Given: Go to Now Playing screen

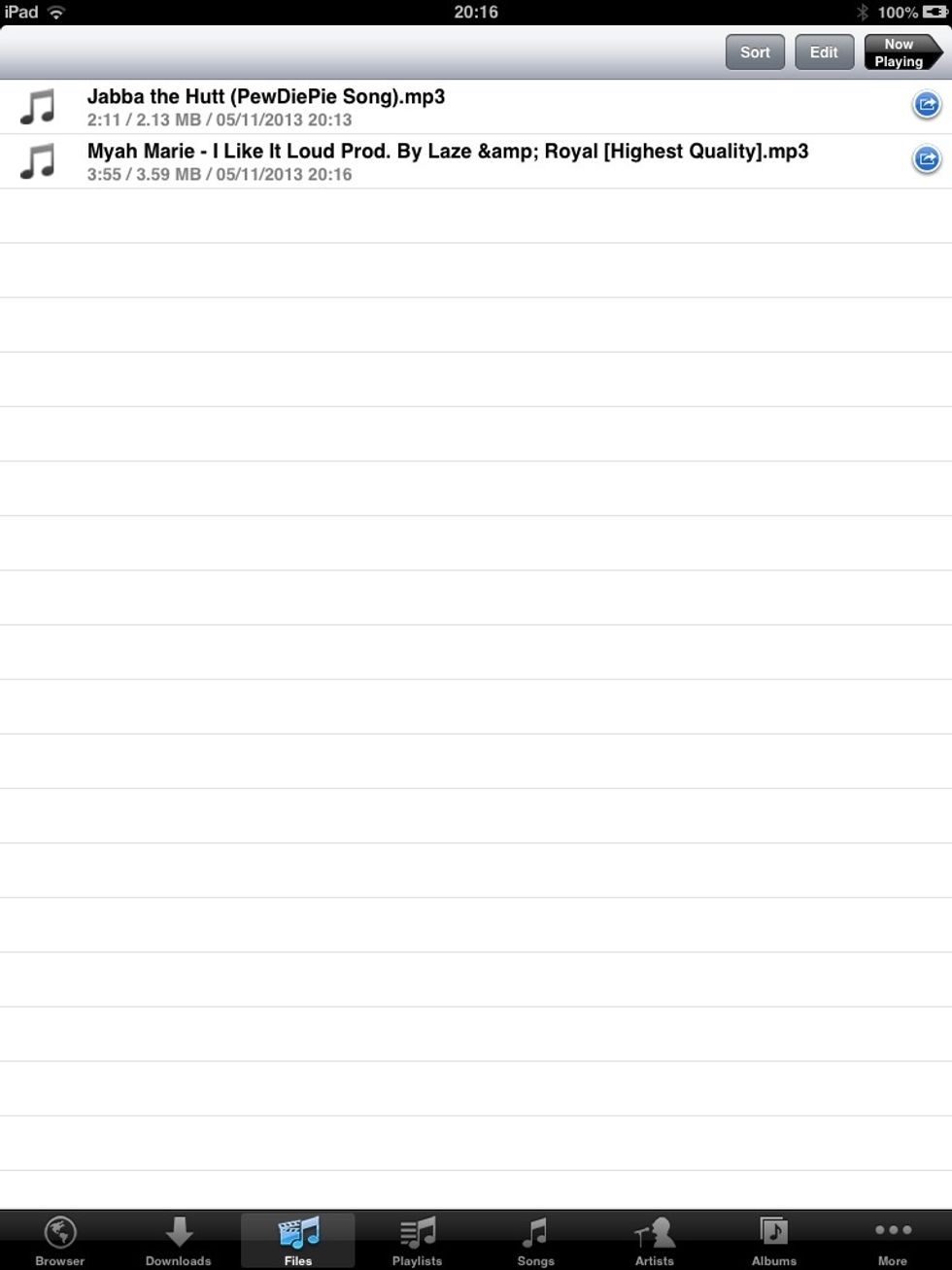Looking at the screenshot, I should pyautogui.click(x=900, y=52).
